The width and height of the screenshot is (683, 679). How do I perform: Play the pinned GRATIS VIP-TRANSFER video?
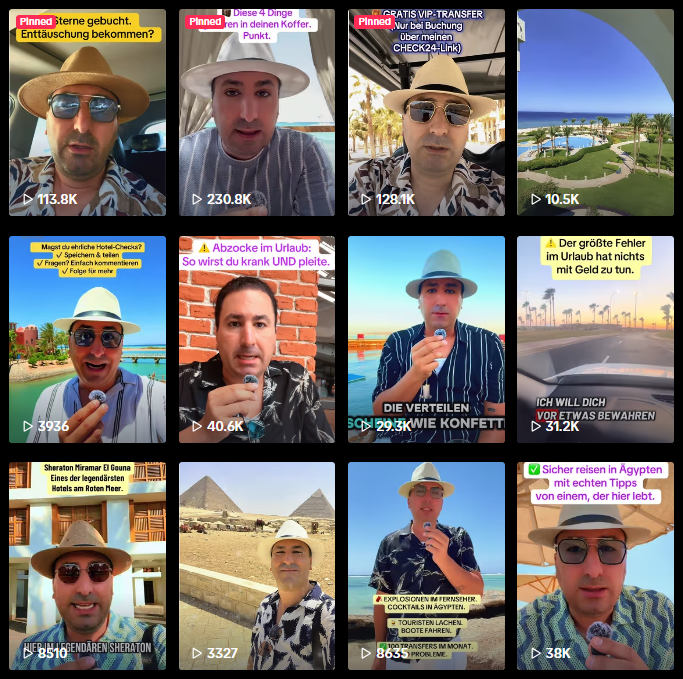426,115
